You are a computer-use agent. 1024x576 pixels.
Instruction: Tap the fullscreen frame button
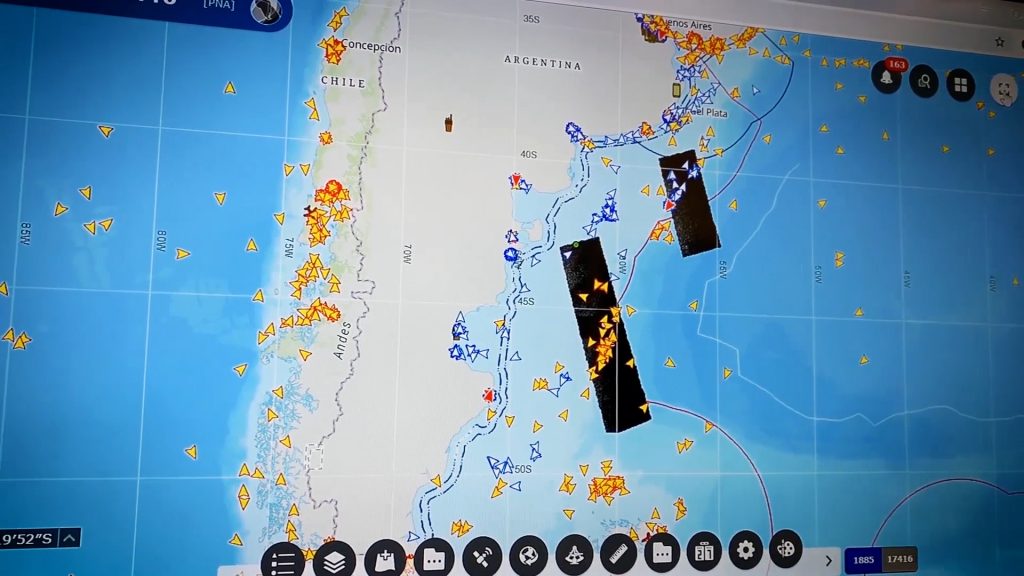(1003, 89)
